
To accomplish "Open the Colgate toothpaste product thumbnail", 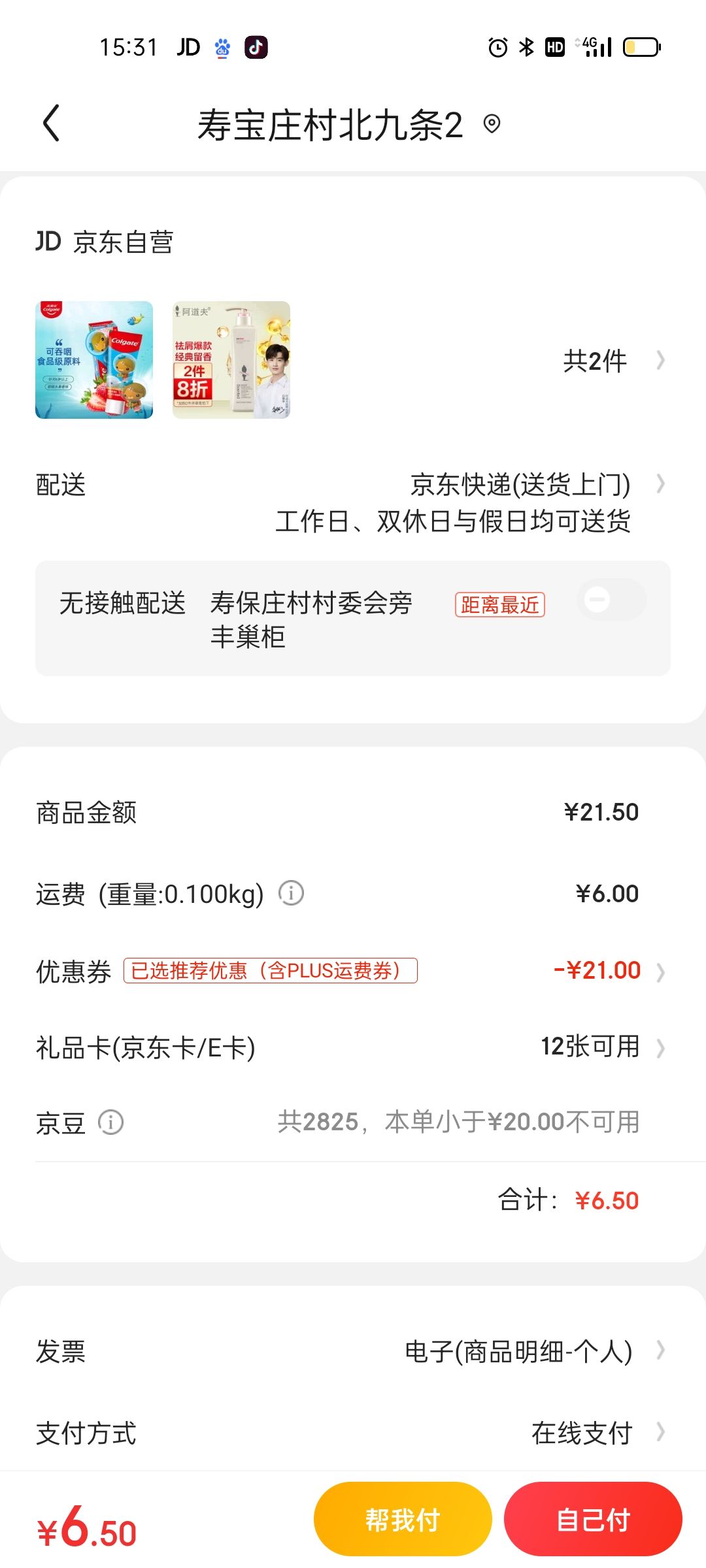I will (94, 360).
